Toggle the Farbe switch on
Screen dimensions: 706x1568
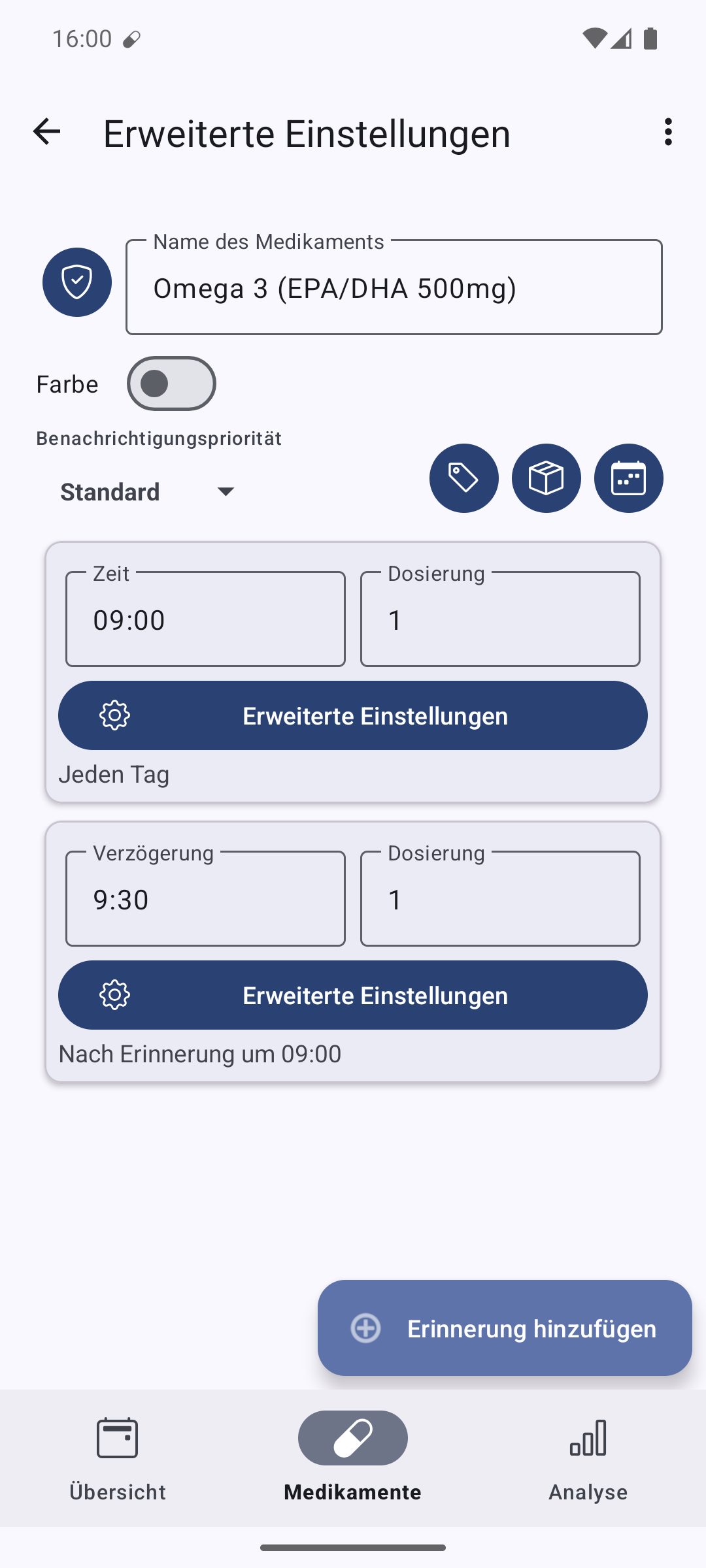click(x=171, y=384)
